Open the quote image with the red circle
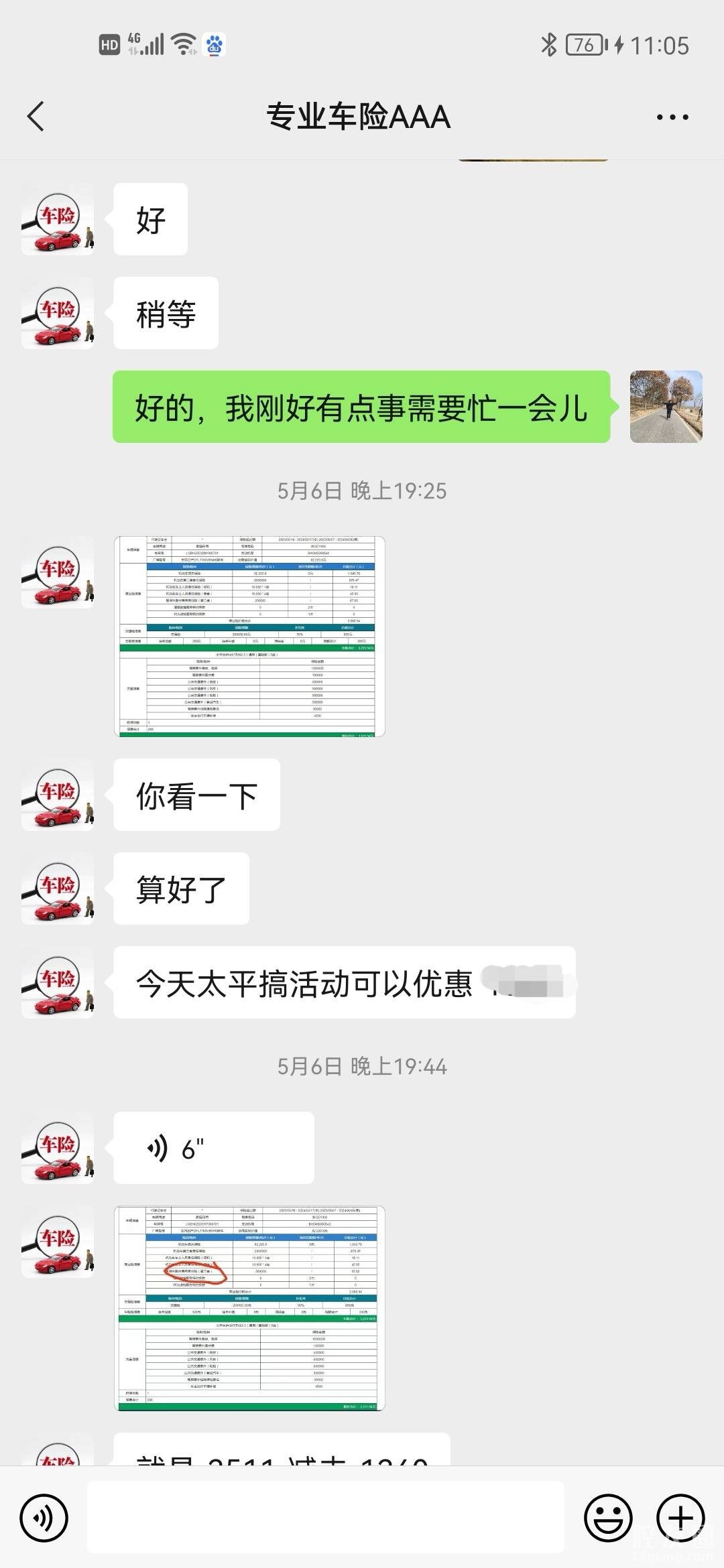Screen dimensions: 724x1568 click(x=249, y=1308)
